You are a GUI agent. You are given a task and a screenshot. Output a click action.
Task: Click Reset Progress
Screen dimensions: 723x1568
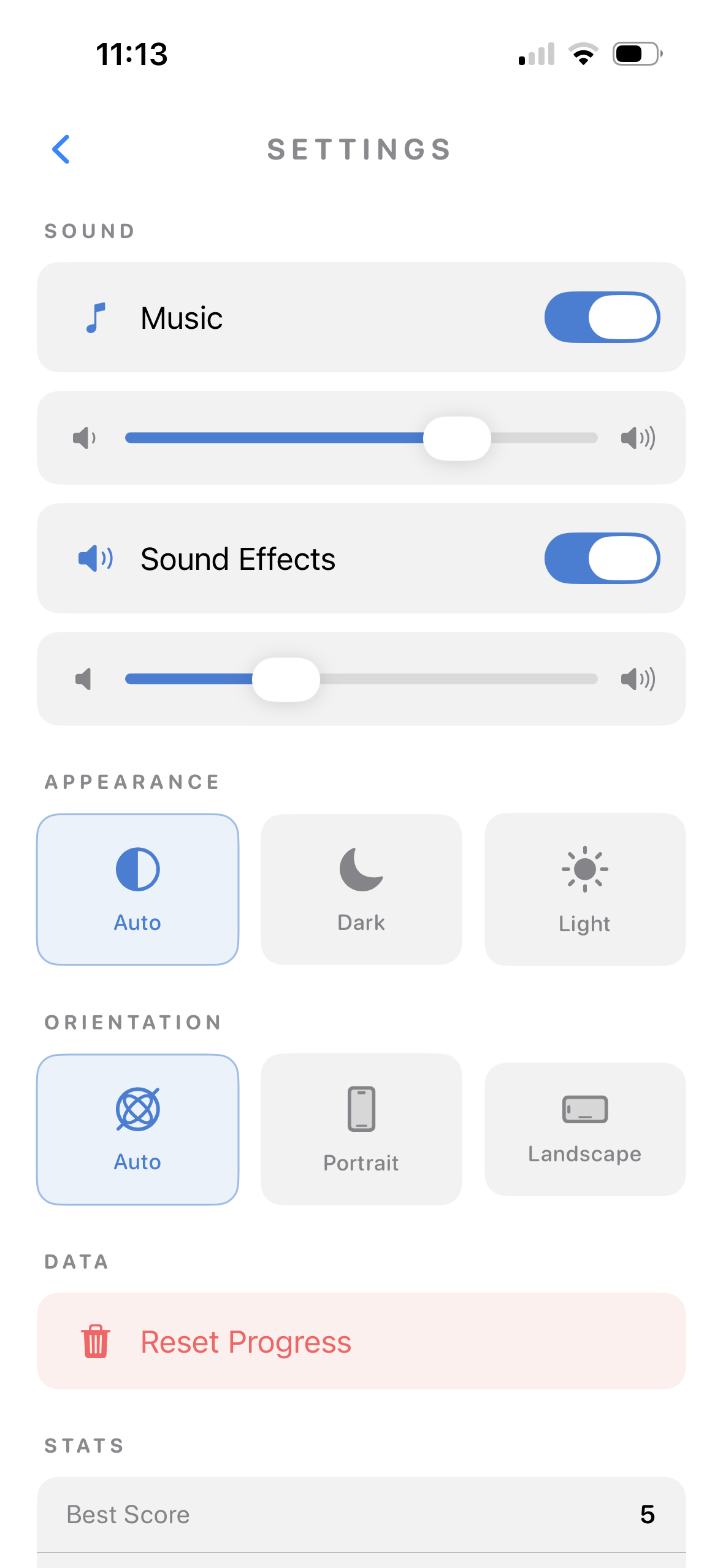point(247,1341)
